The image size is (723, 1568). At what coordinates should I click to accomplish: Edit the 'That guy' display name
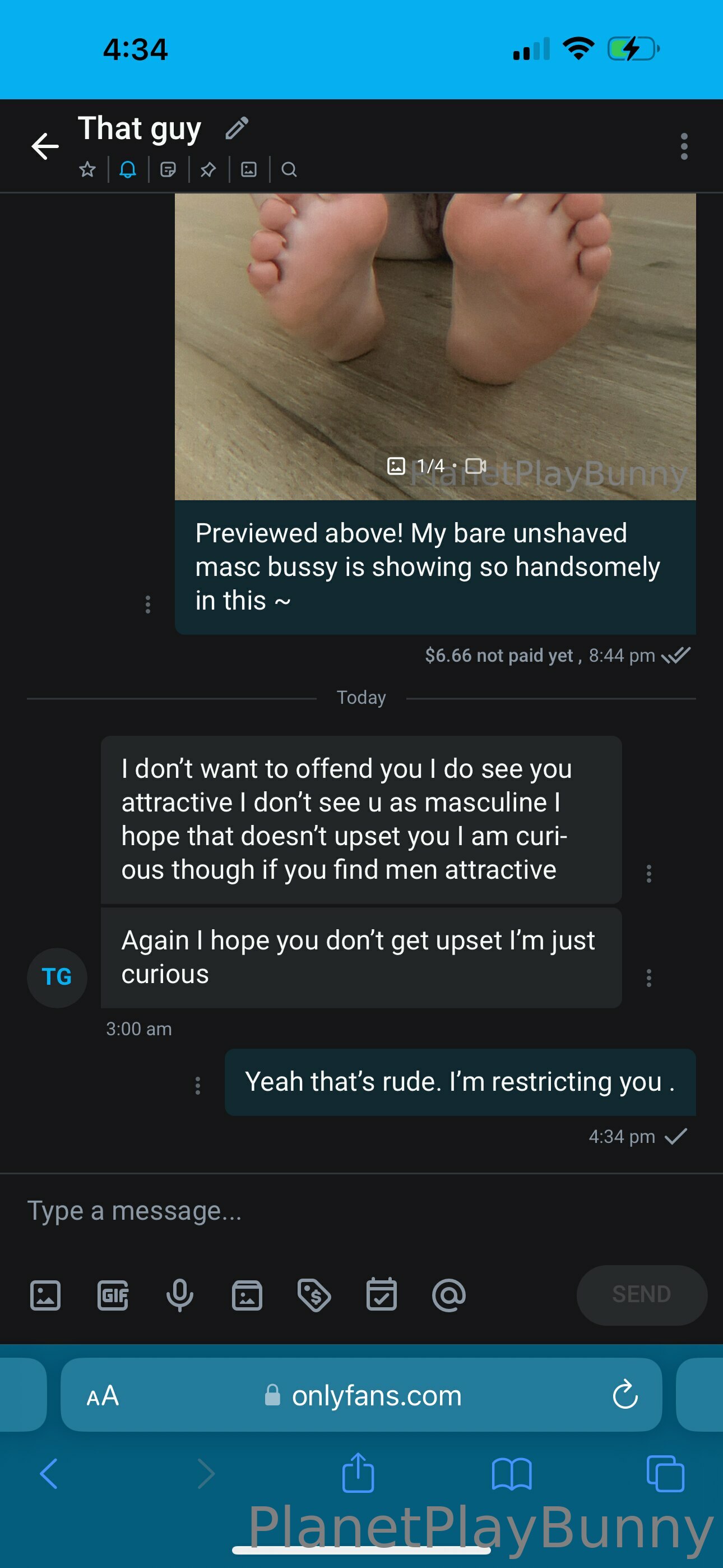(237, 128)
